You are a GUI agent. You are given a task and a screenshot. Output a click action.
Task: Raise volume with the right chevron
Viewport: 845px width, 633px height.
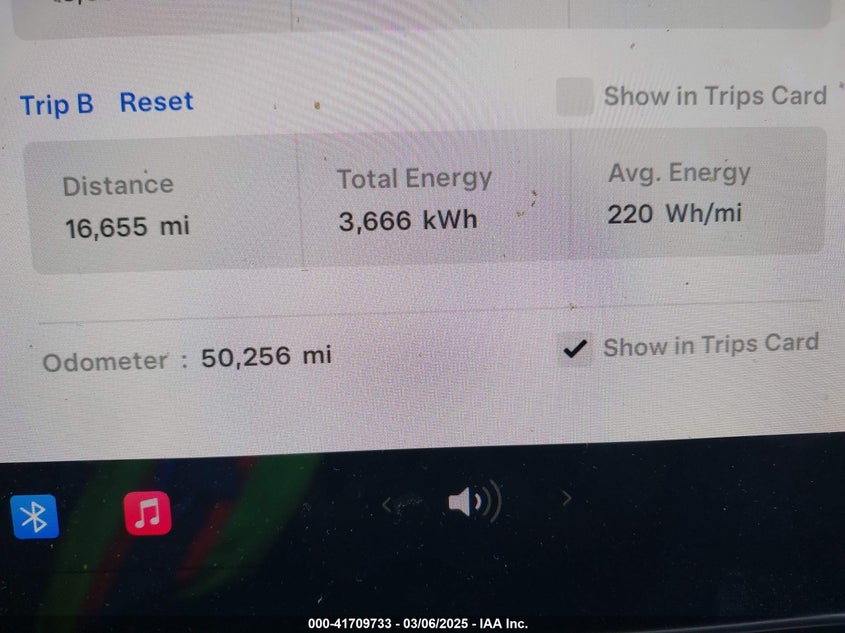coord(566,498)
